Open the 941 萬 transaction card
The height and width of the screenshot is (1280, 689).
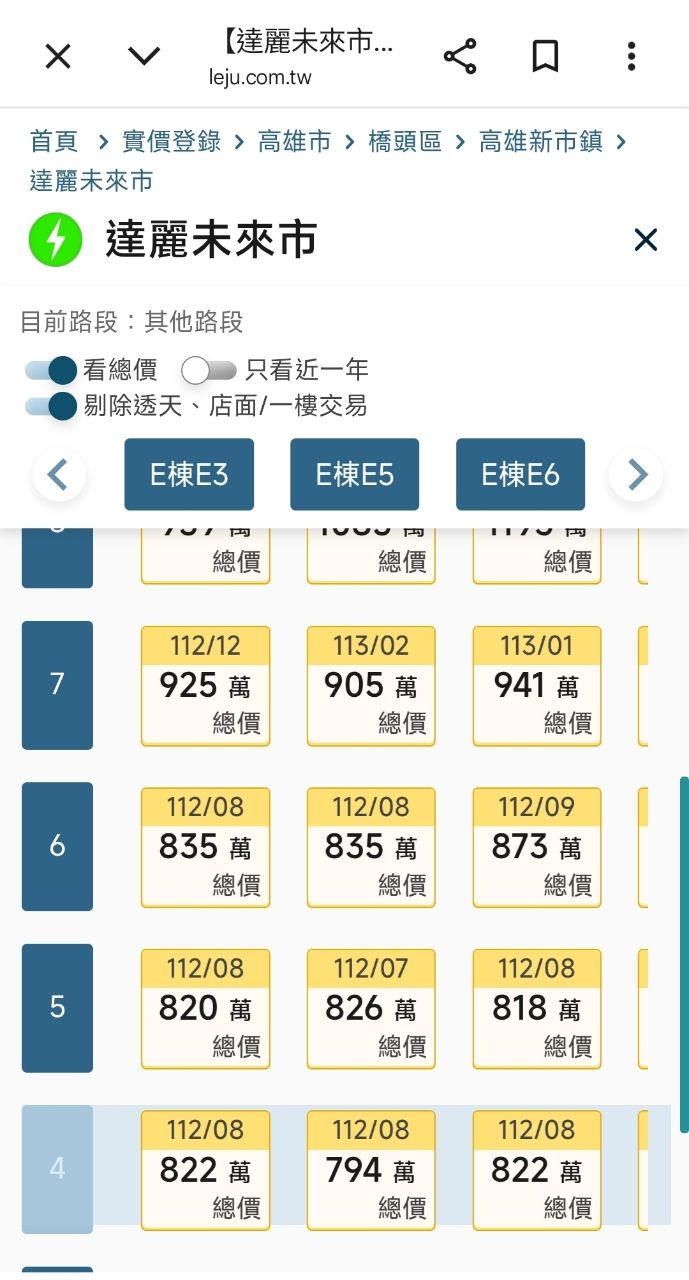point(537,686)
